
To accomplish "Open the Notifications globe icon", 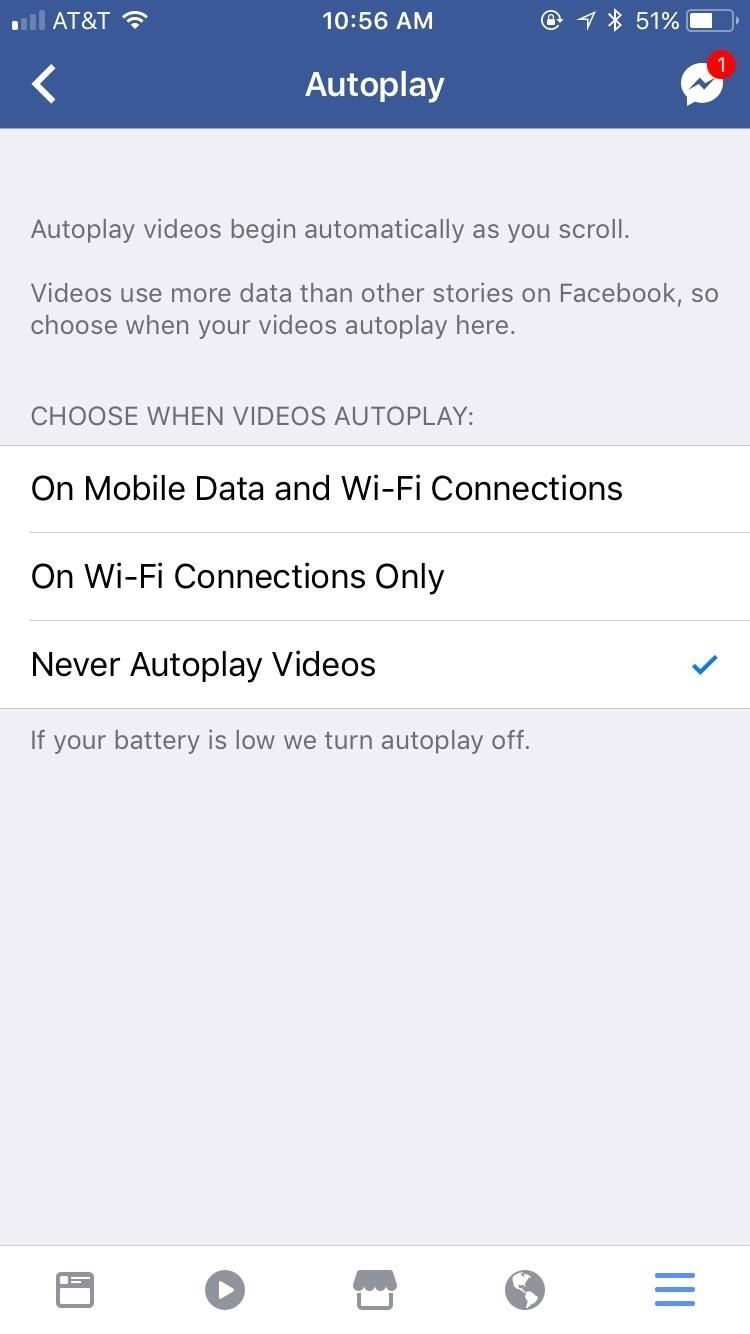I will (x=525, y=1289).
